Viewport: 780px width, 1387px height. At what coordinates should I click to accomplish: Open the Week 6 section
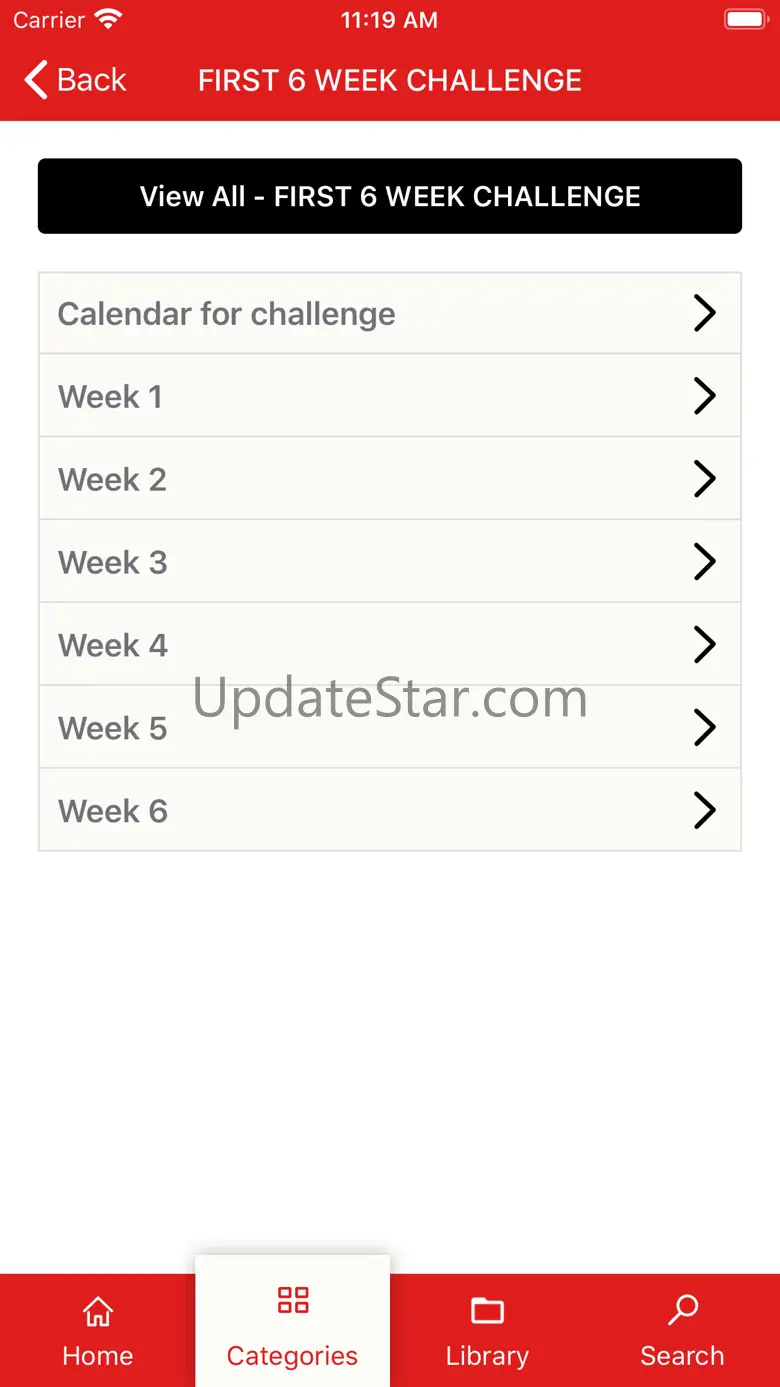[390, 811]
